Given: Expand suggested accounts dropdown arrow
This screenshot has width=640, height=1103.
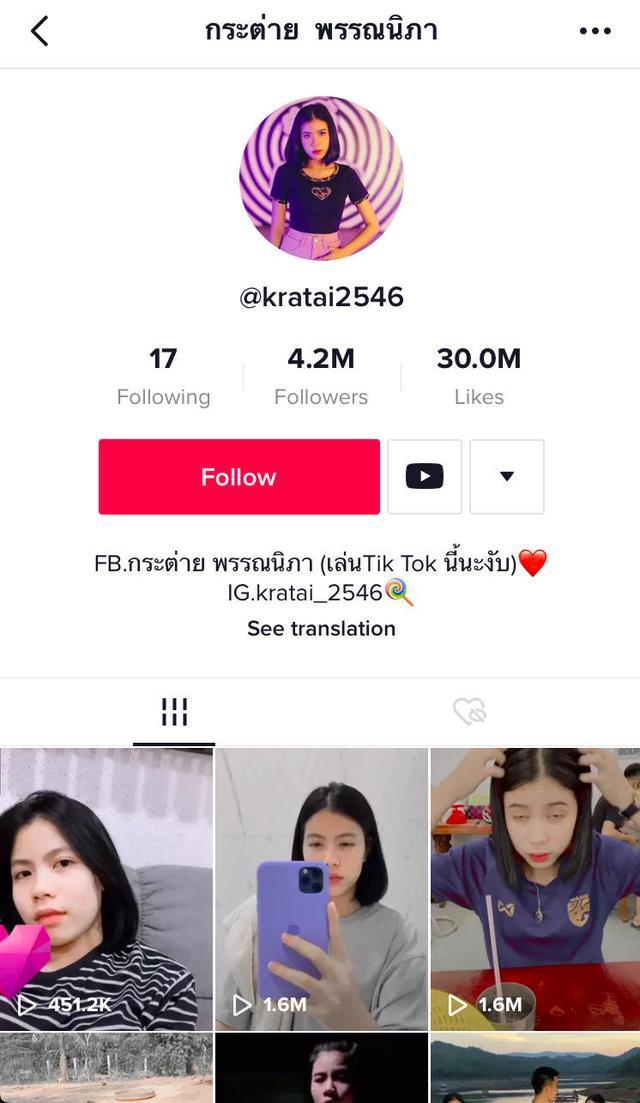Looking at the screenshot, I should point(507,477).
